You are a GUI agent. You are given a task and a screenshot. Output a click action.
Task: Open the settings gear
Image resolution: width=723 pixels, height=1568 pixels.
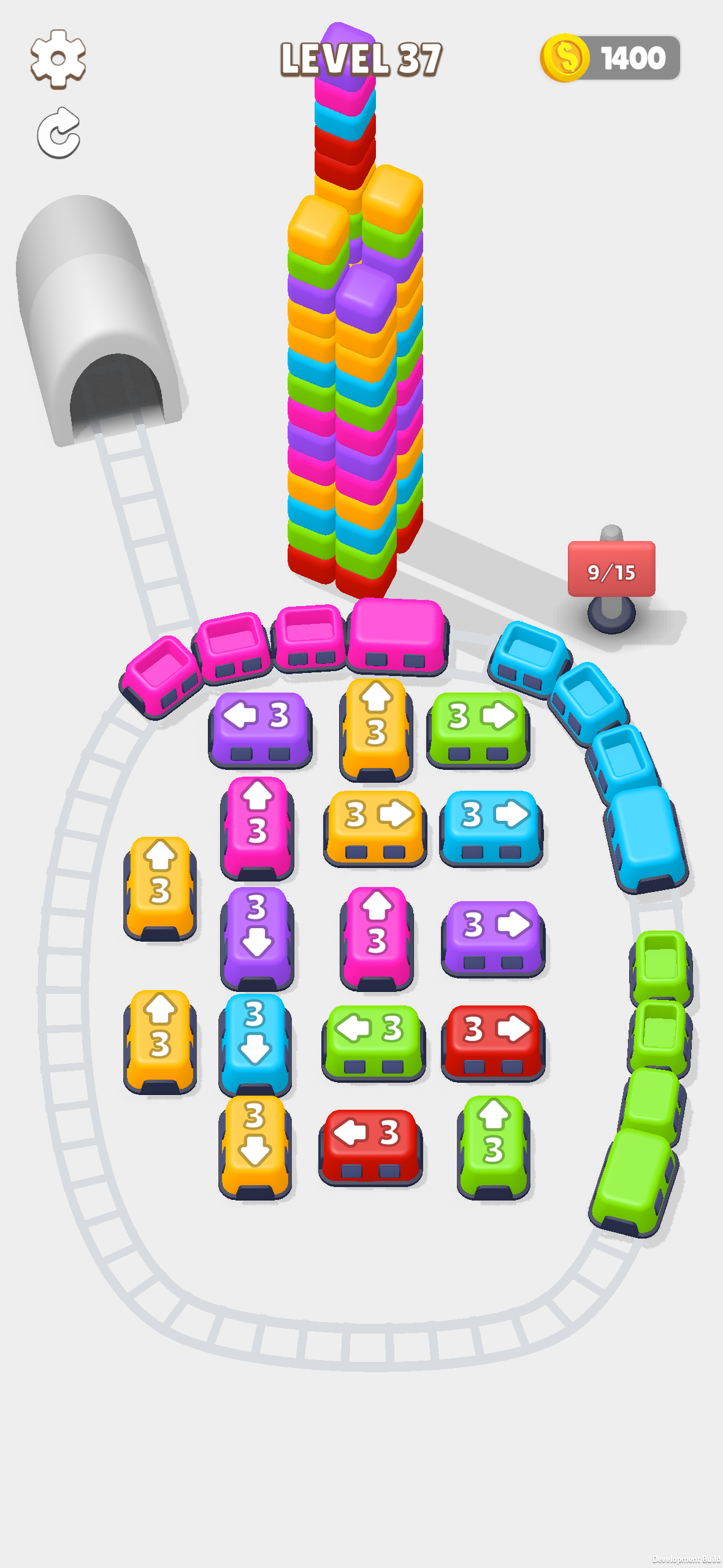coord(58,59)
